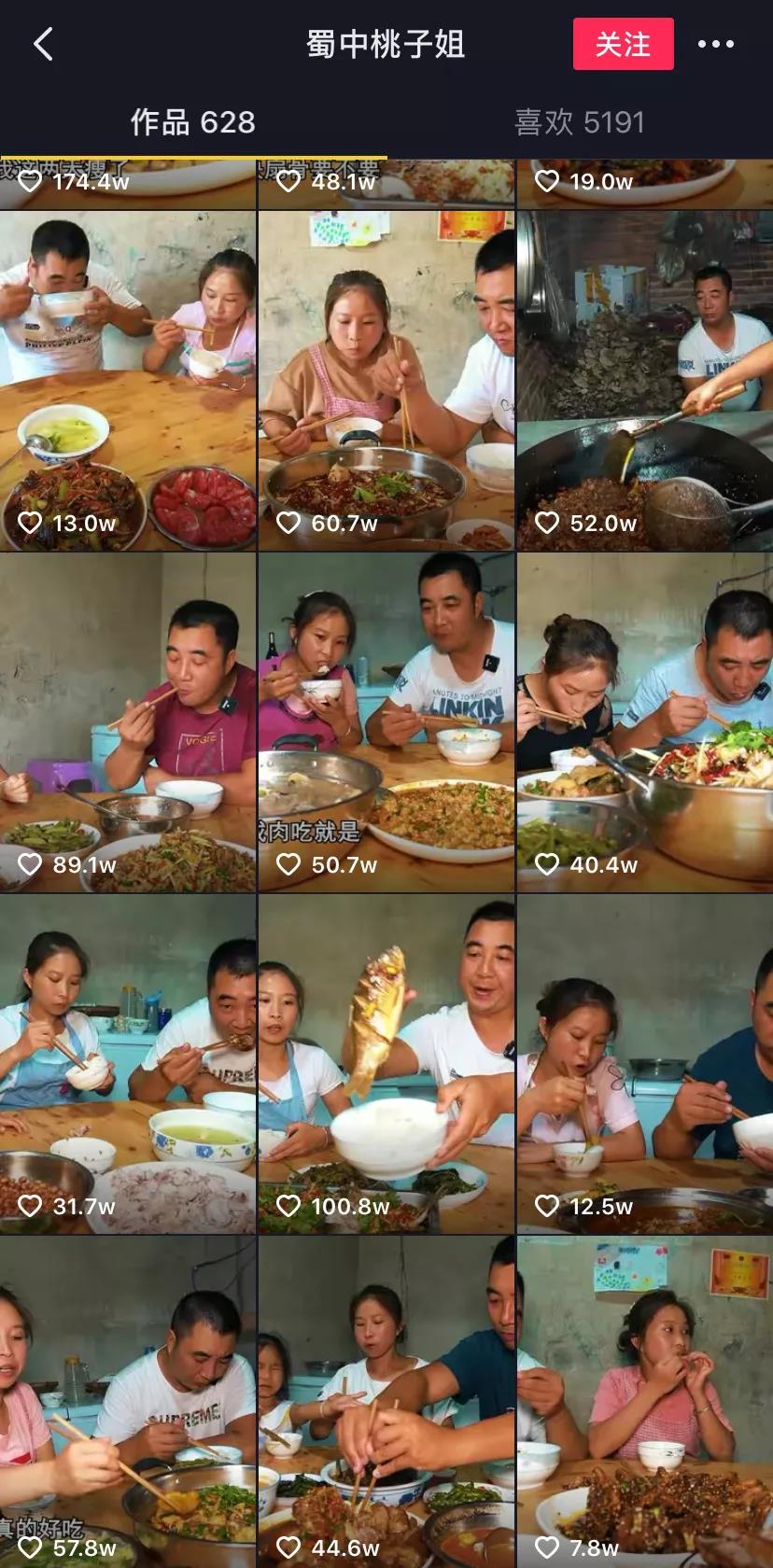The image size is (773, 1568).
Task: View the video with 89.1w likes
Action: click(x=128, y=722)
